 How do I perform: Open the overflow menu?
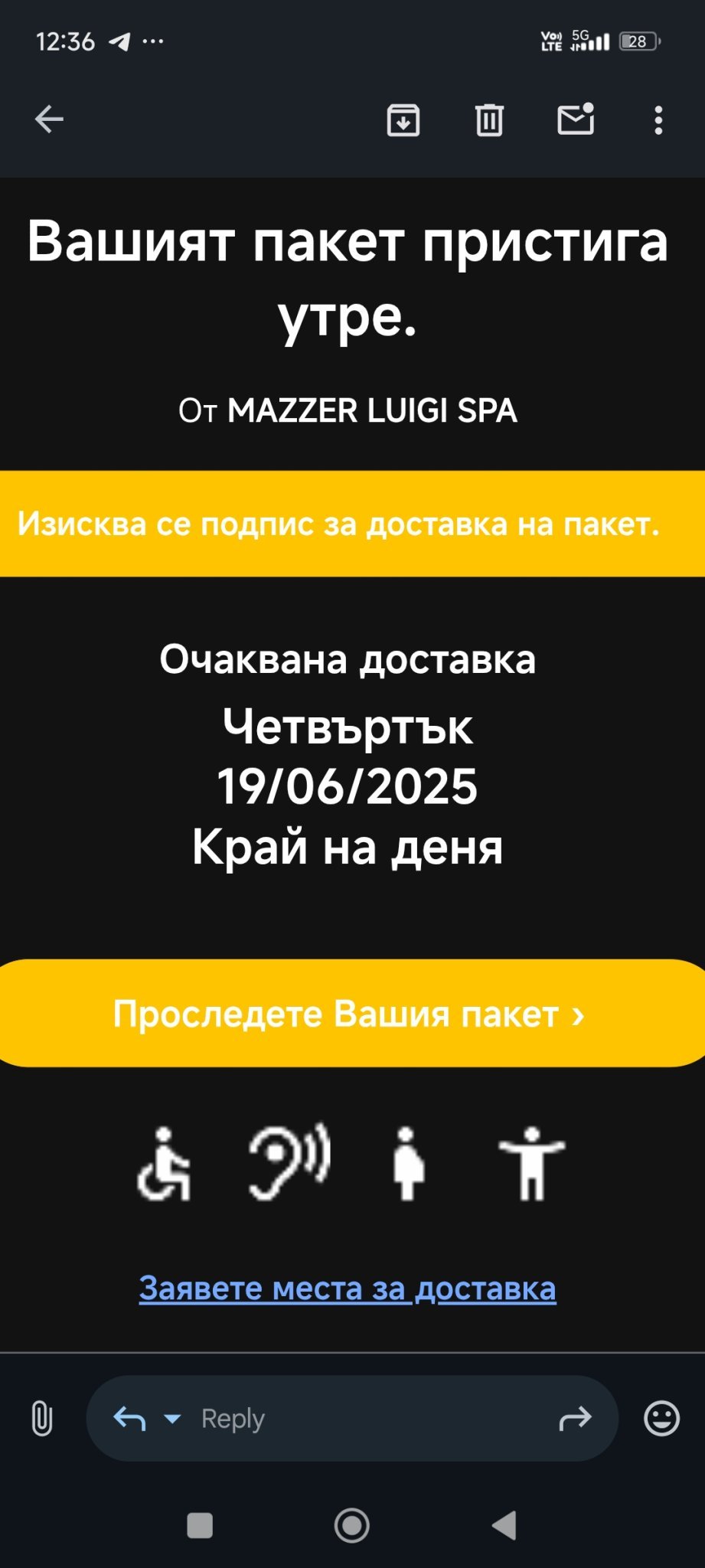[658, 120]
